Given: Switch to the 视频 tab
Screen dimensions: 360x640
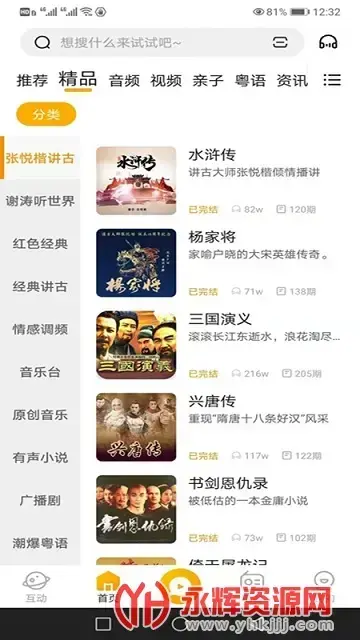Looking at the screenshot, I should point(166,80).
